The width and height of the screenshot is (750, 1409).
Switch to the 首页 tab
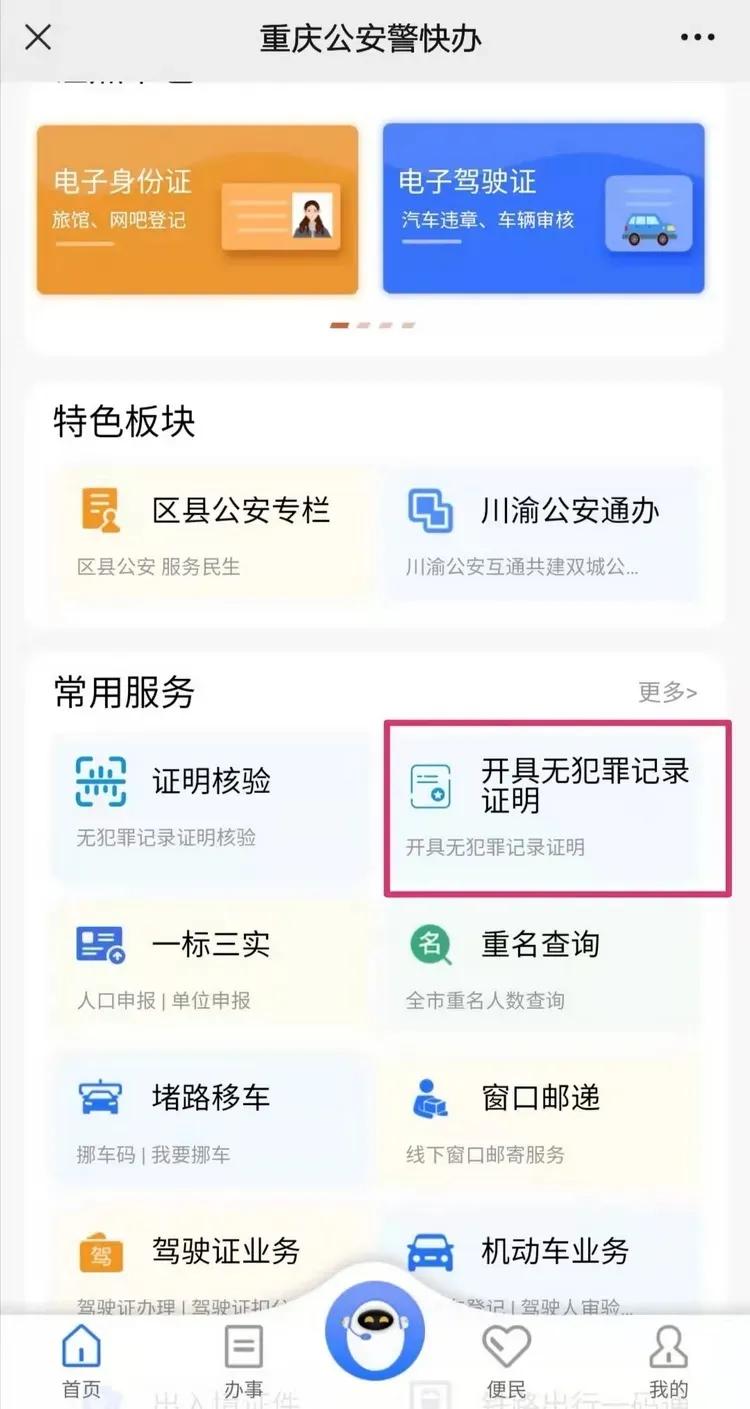(81, 1361)
